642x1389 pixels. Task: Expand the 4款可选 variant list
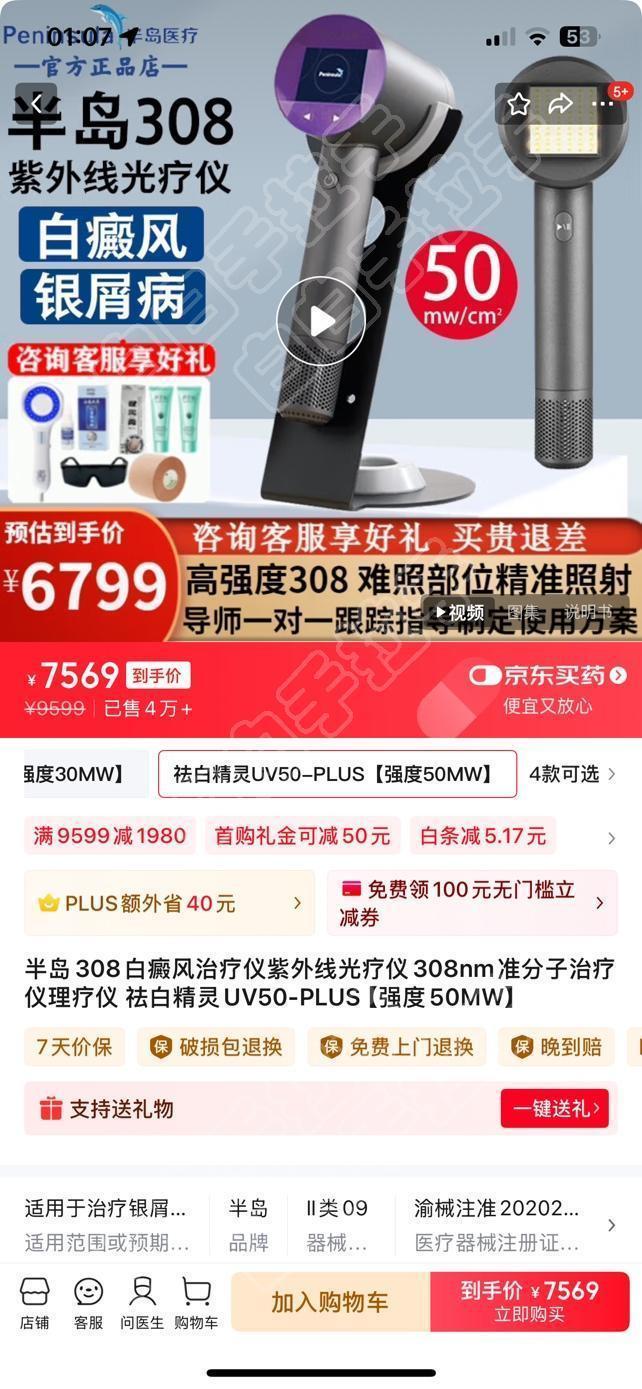572,774
